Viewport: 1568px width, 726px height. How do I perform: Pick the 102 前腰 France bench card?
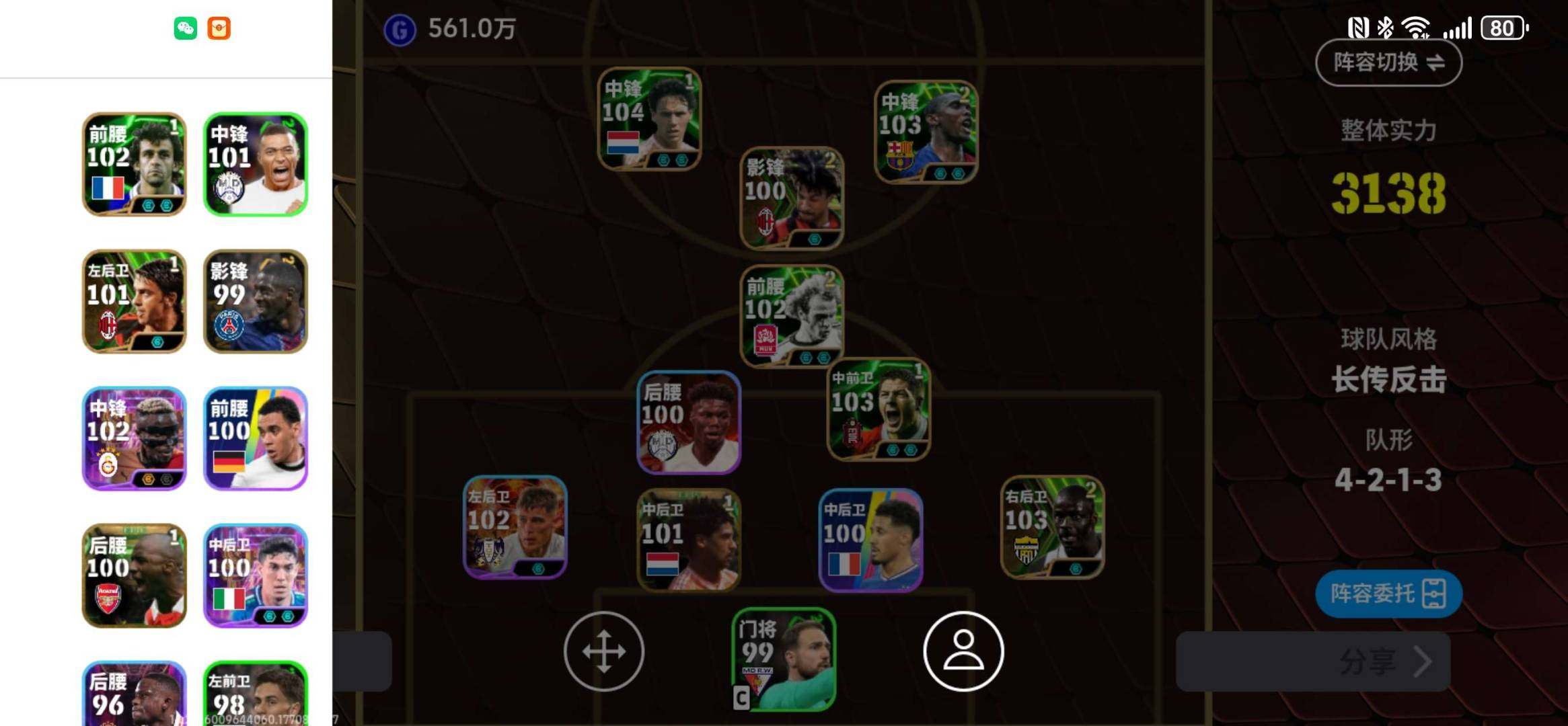134,164
